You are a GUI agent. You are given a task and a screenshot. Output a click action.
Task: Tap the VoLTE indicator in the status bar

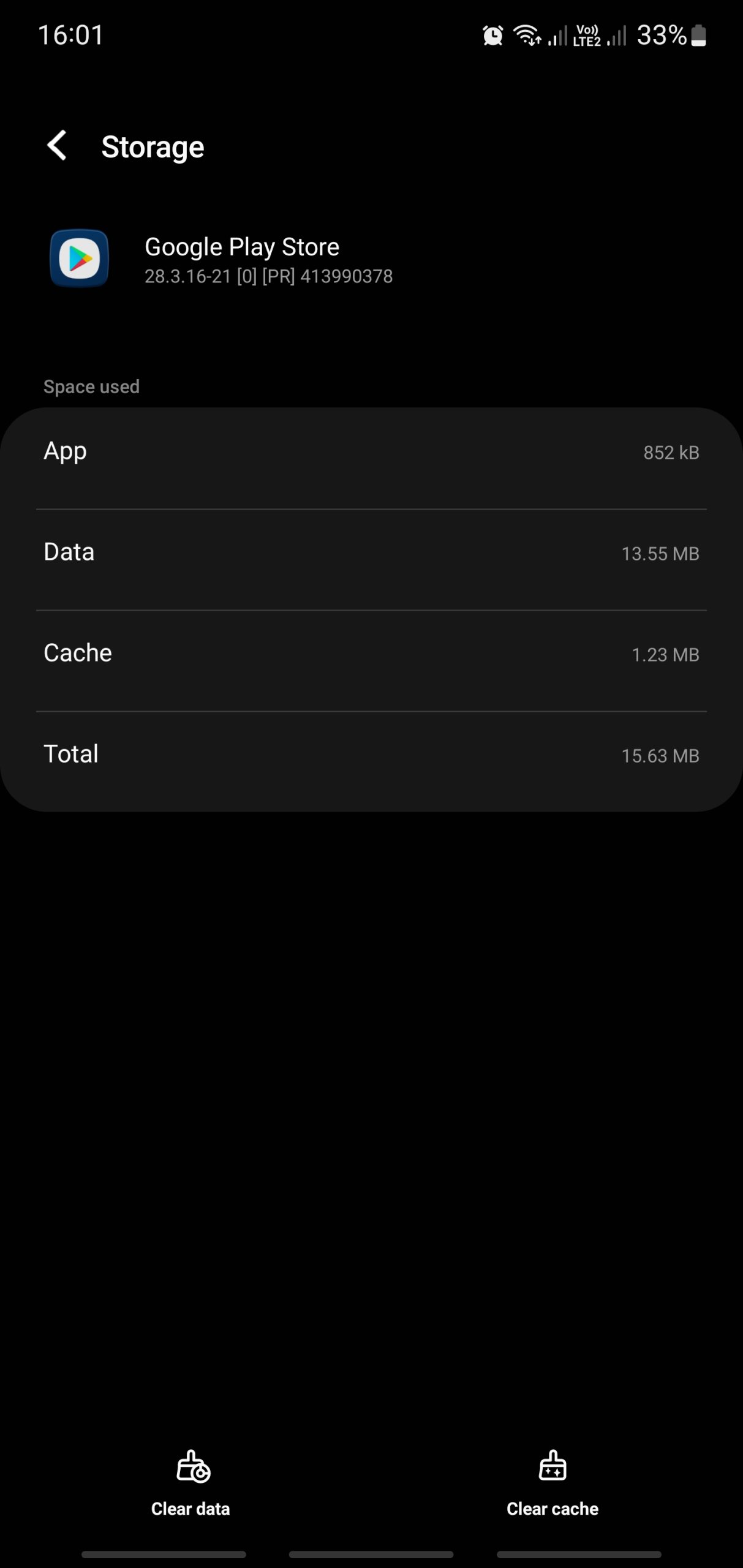click(586, 36)
